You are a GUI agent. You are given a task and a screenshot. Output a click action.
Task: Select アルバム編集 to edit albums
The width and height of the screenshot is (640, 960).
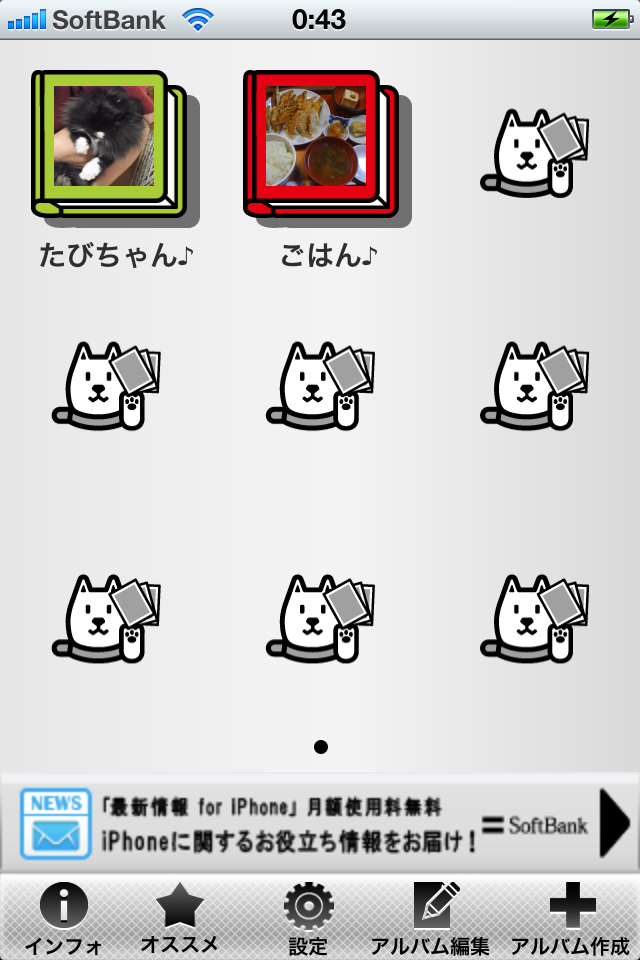pyautogui.click(x=431, y=918)
